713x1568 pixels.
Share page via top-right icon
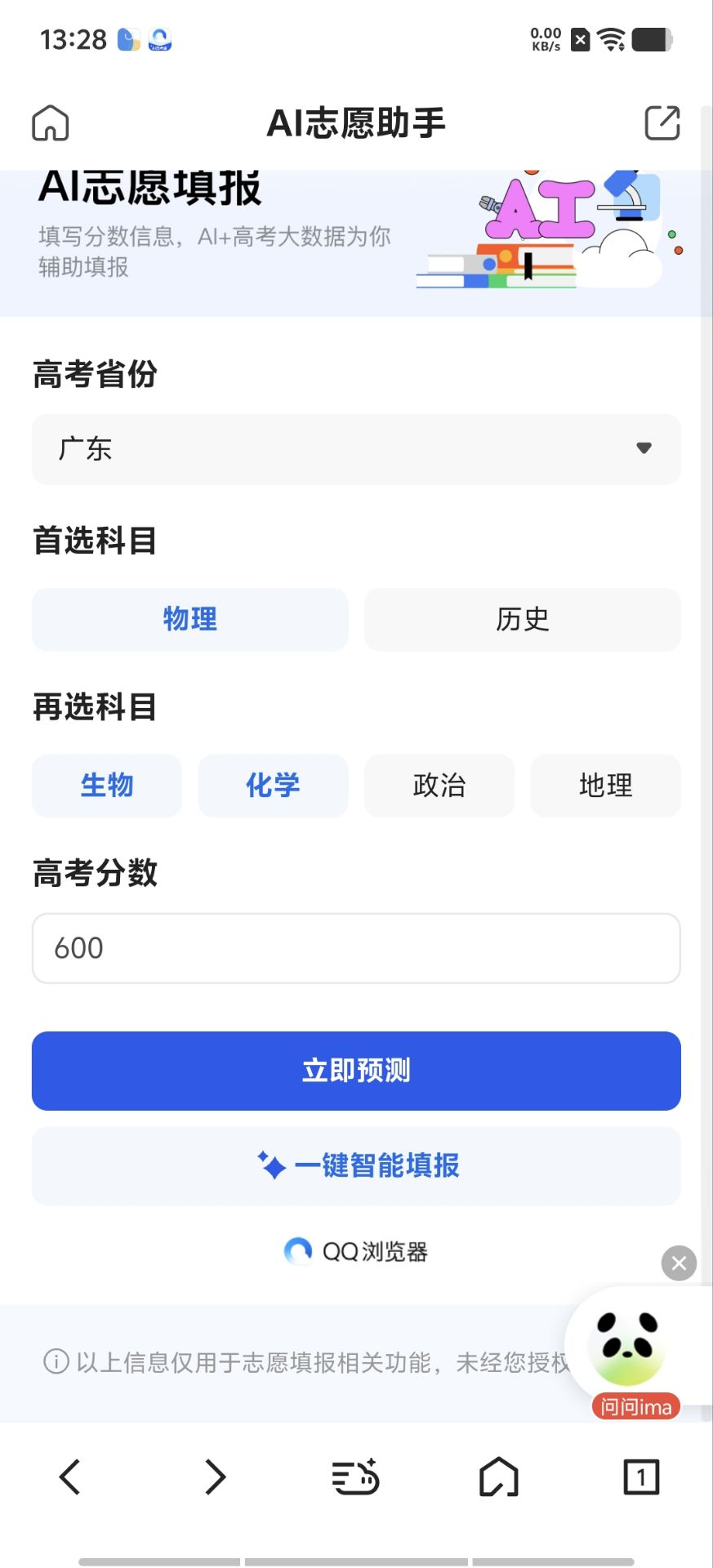pyautogui.click(x=662, y=123)
